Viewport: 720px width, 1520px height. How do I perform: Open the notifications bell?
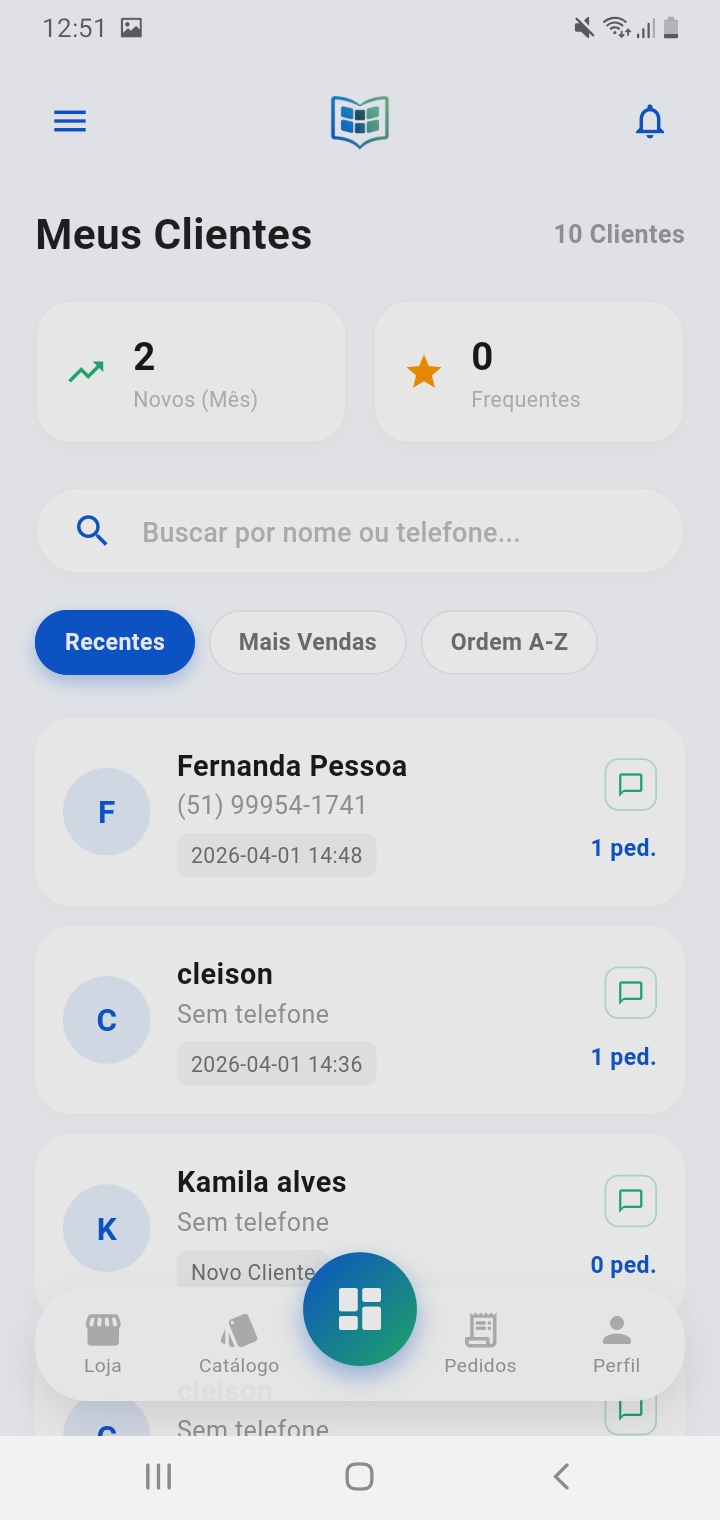(x=650, y=121)
